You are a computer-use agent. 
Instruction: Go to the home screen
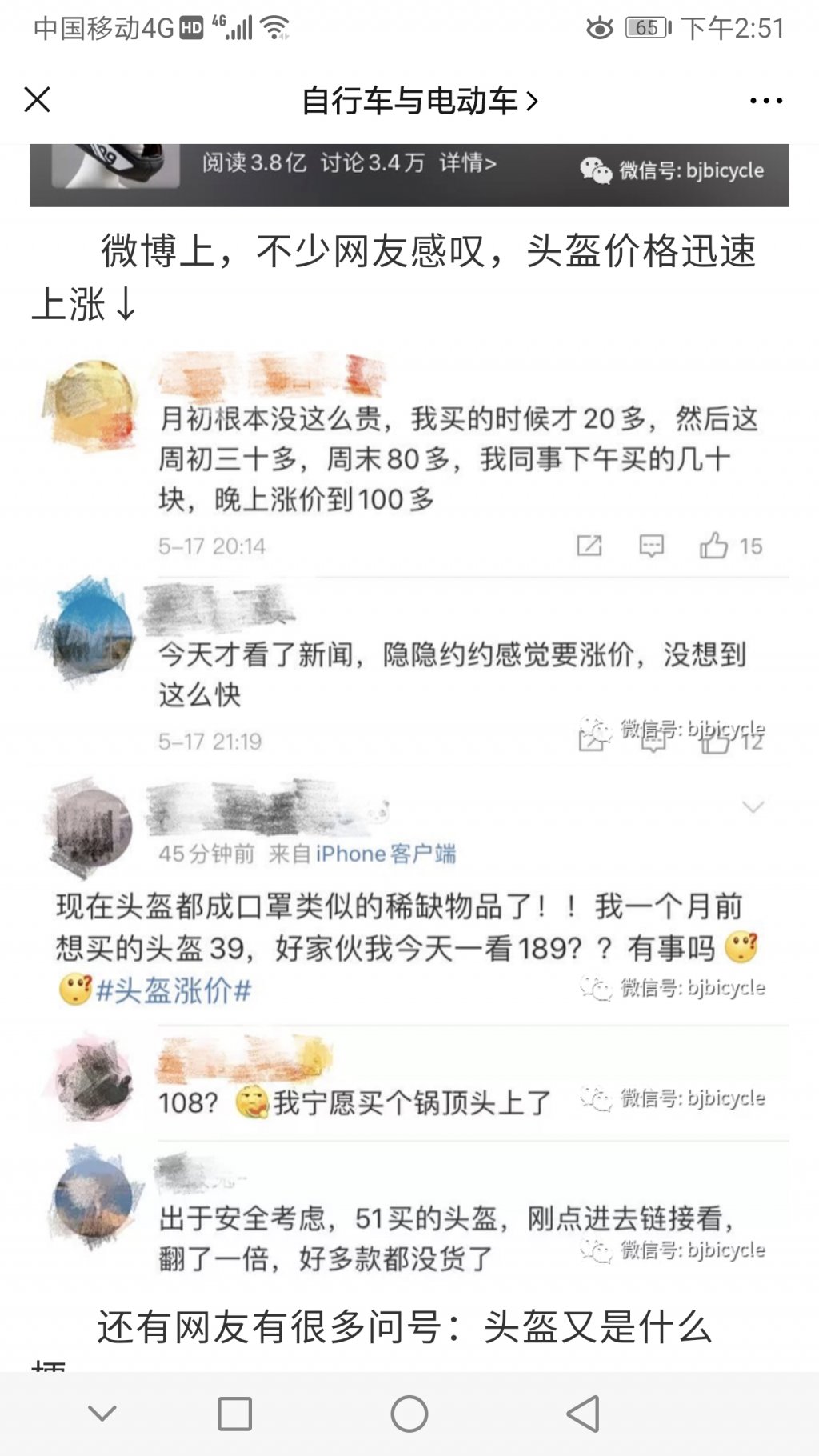(409, 1414)
